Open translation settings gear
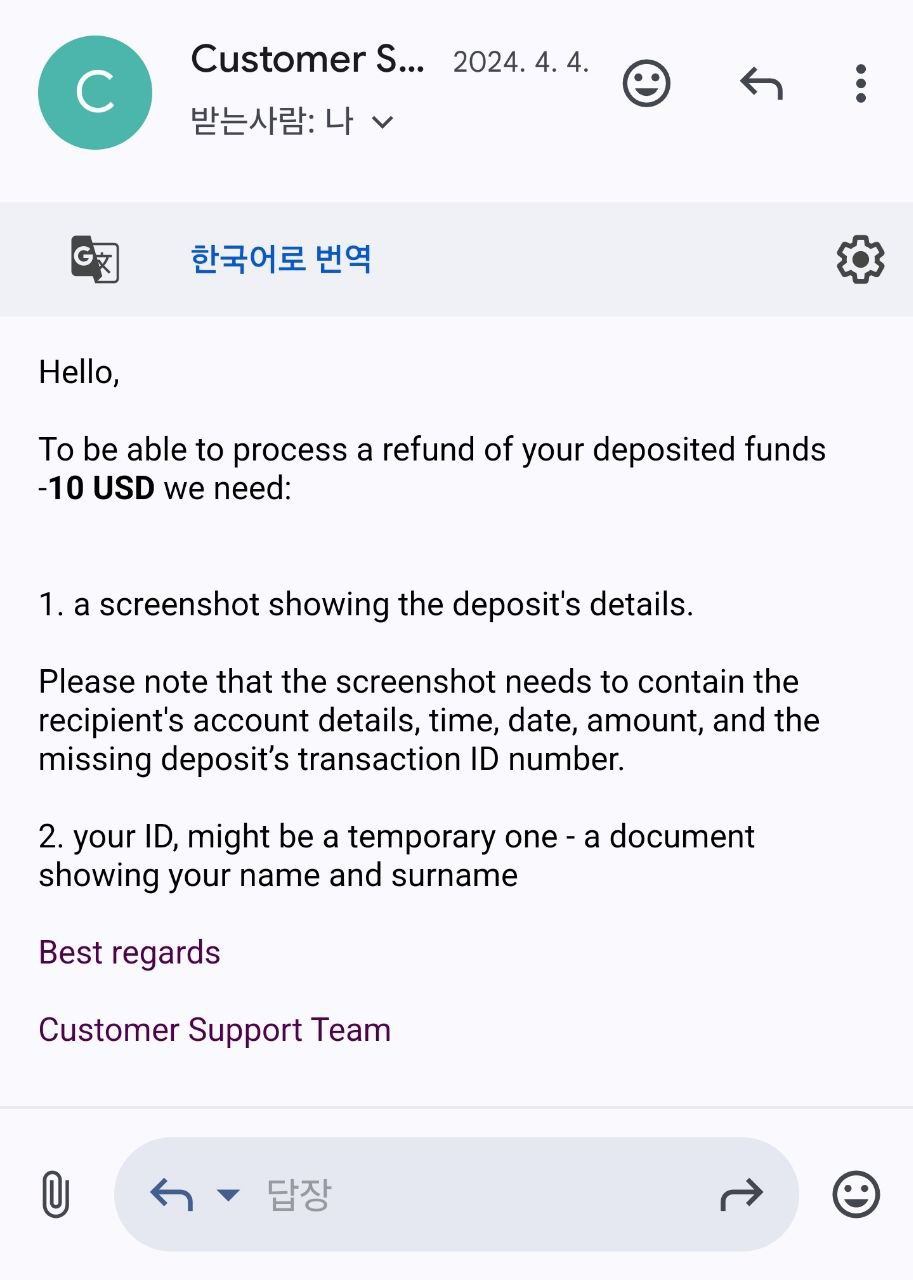Image resolution: width=913 pixels, height=1280 pixels. 860,260
